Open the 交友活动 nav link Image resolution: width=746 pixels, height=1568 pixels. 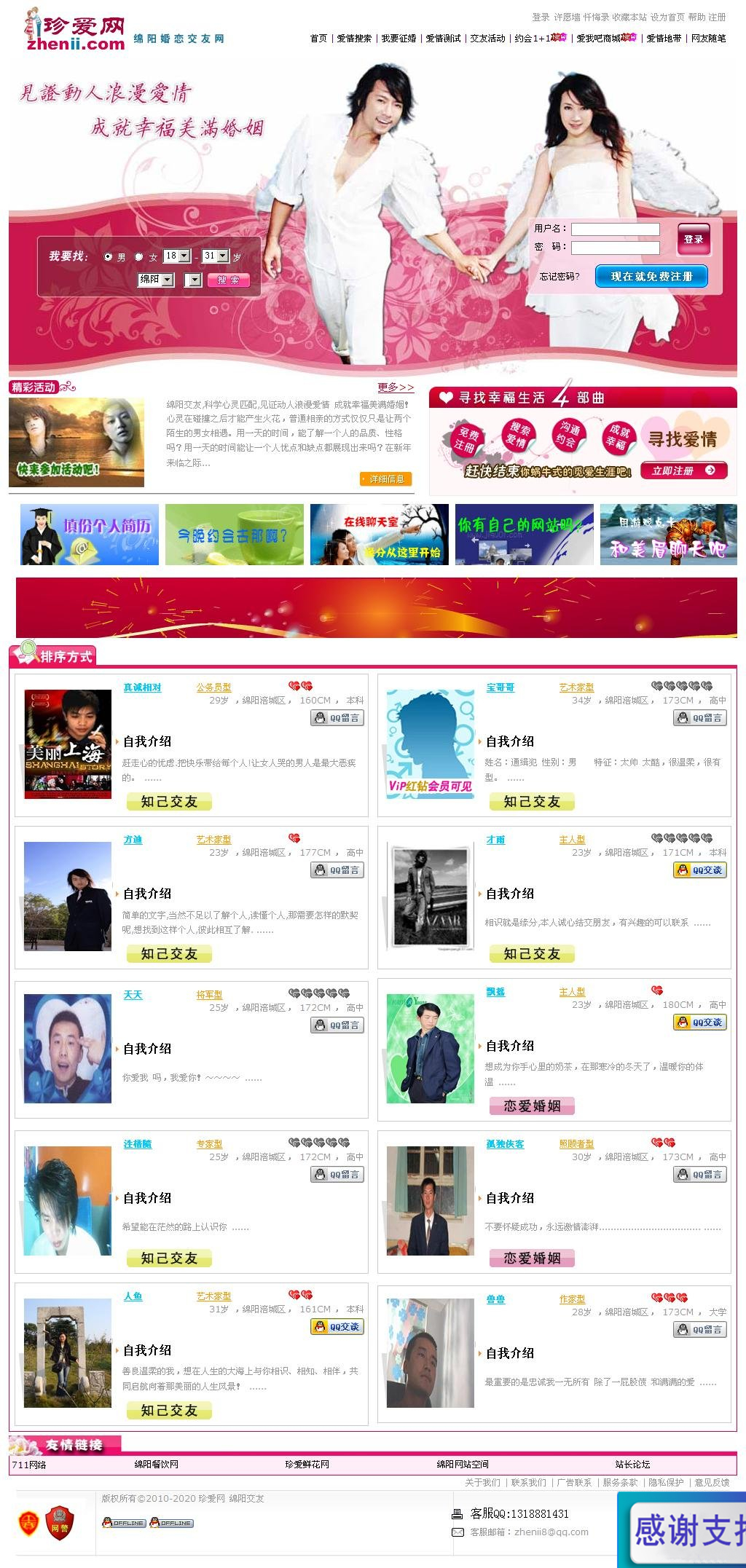487,39
